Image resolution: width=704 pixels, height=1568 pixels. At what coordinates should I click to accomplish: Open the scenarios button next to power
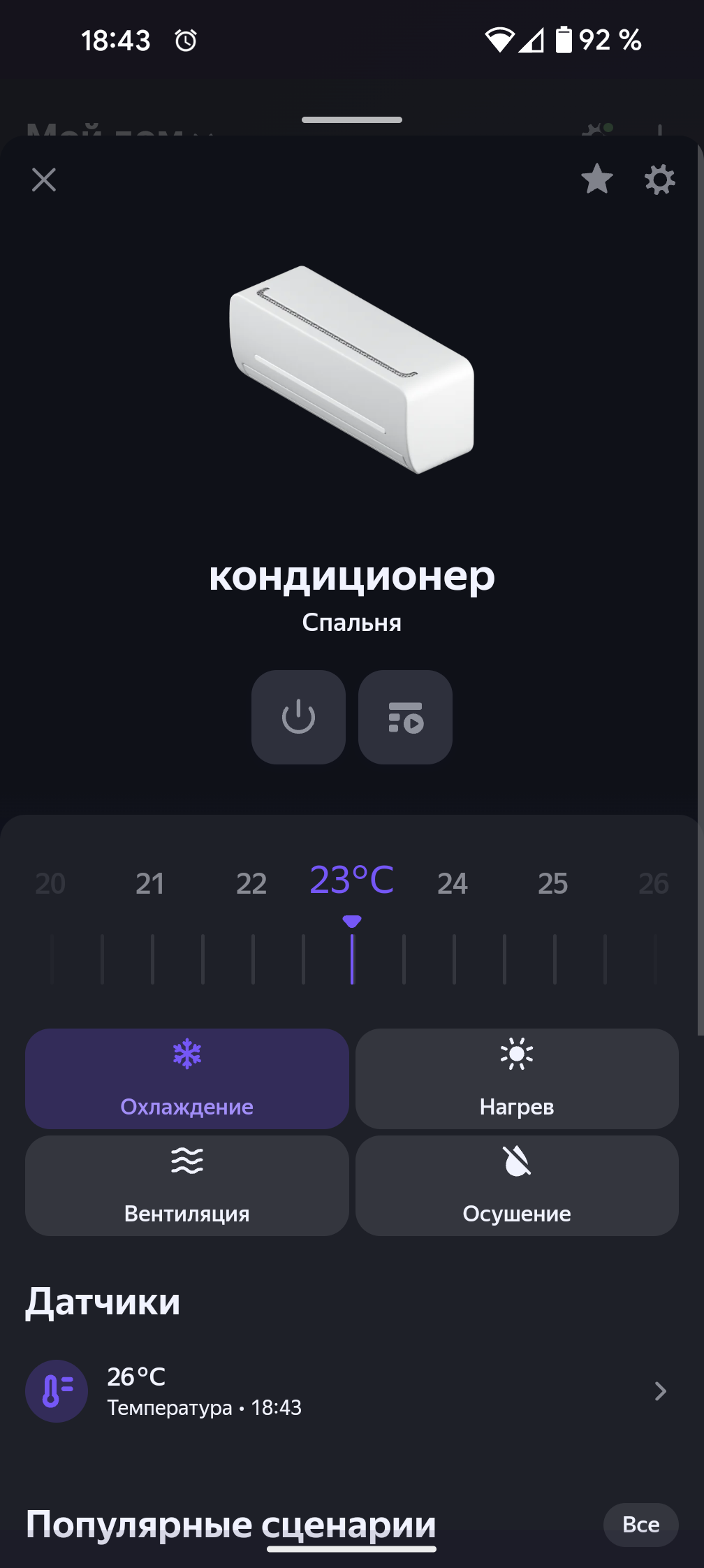405,717
